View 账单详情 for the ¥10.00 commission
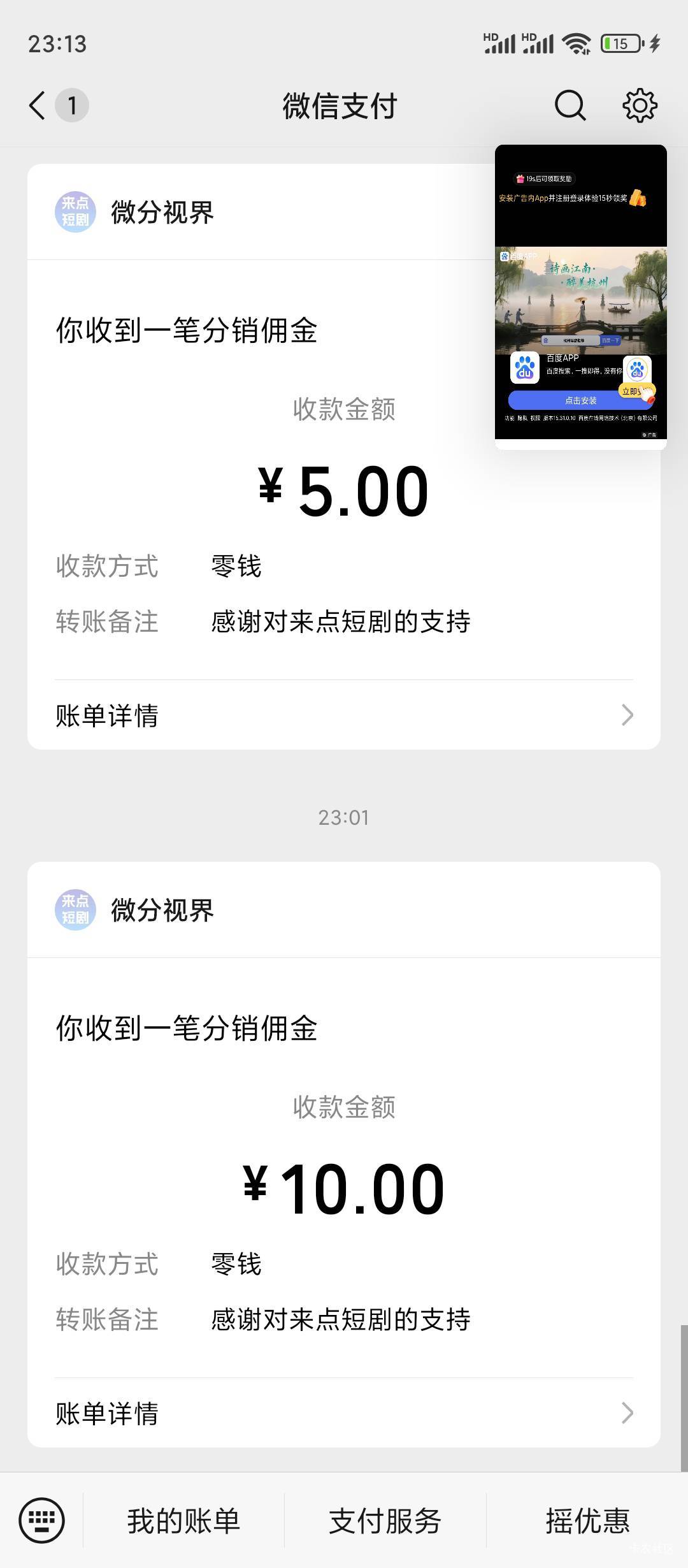The width and height of the screenshot is (688, 1568). click(344, 1413)
